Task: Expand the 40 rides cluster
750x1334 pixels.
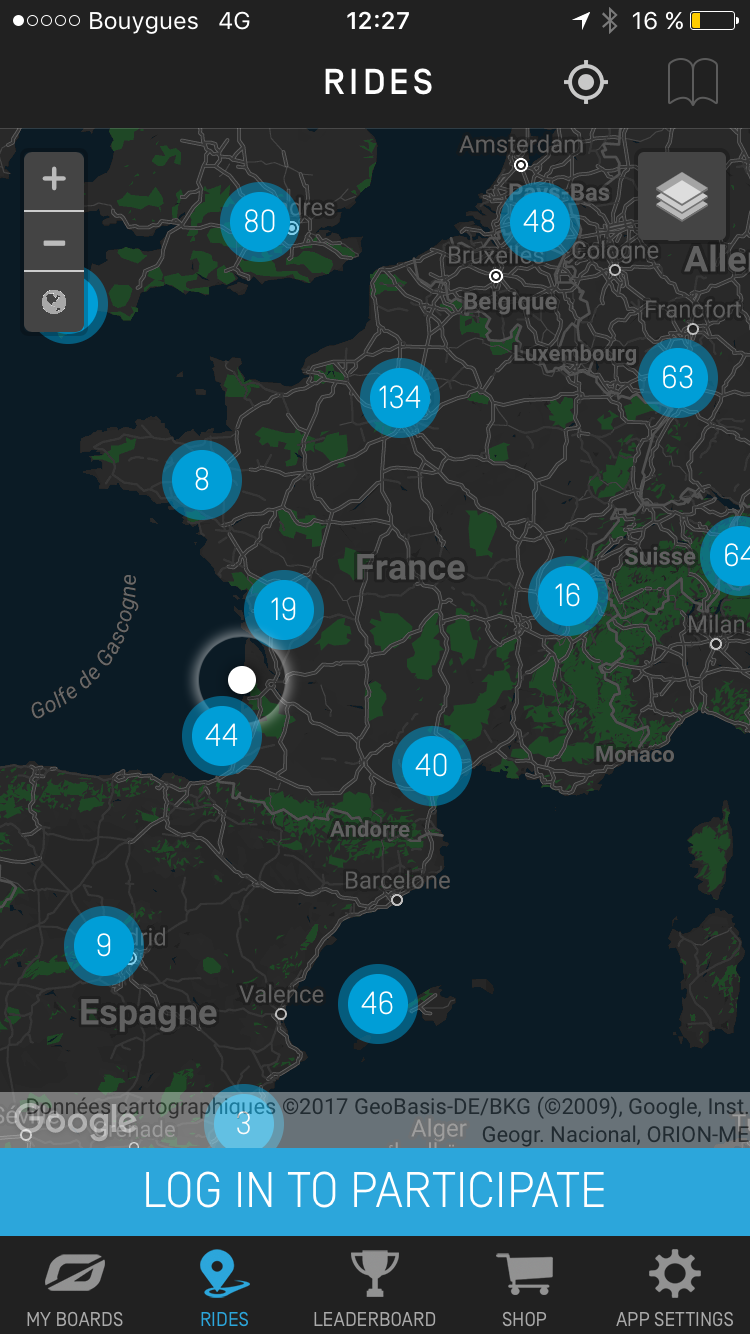Action: pyautogui.click(x=431, y=765)
